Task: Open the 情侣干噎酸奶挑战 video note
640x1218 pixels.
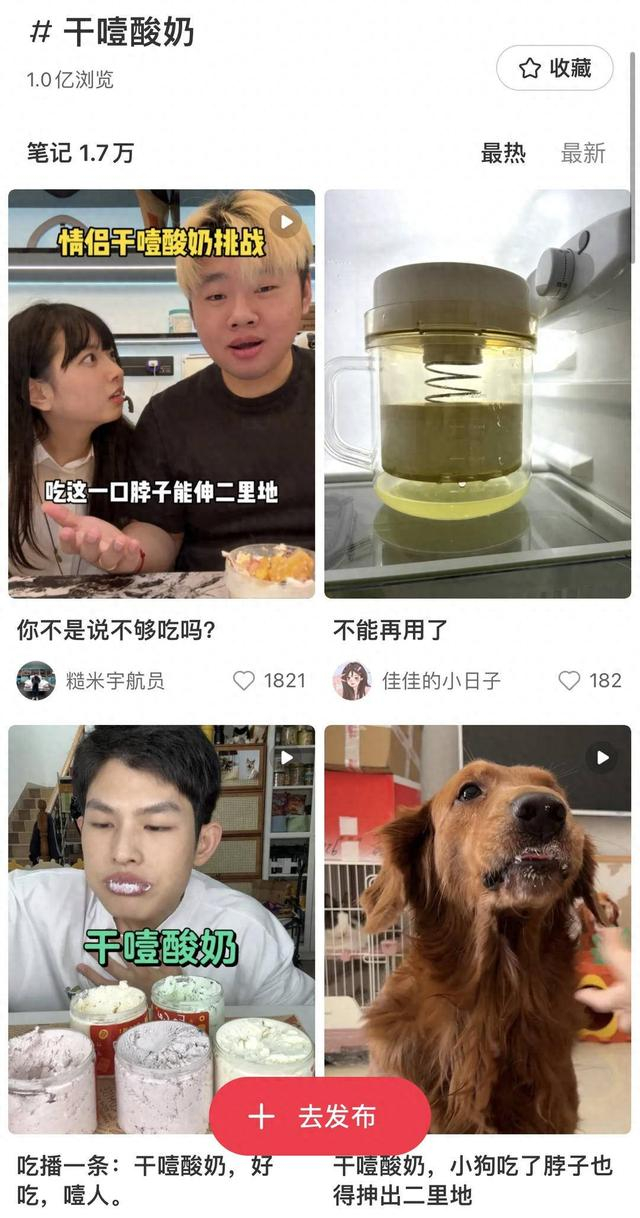Action: click(161, 393)
